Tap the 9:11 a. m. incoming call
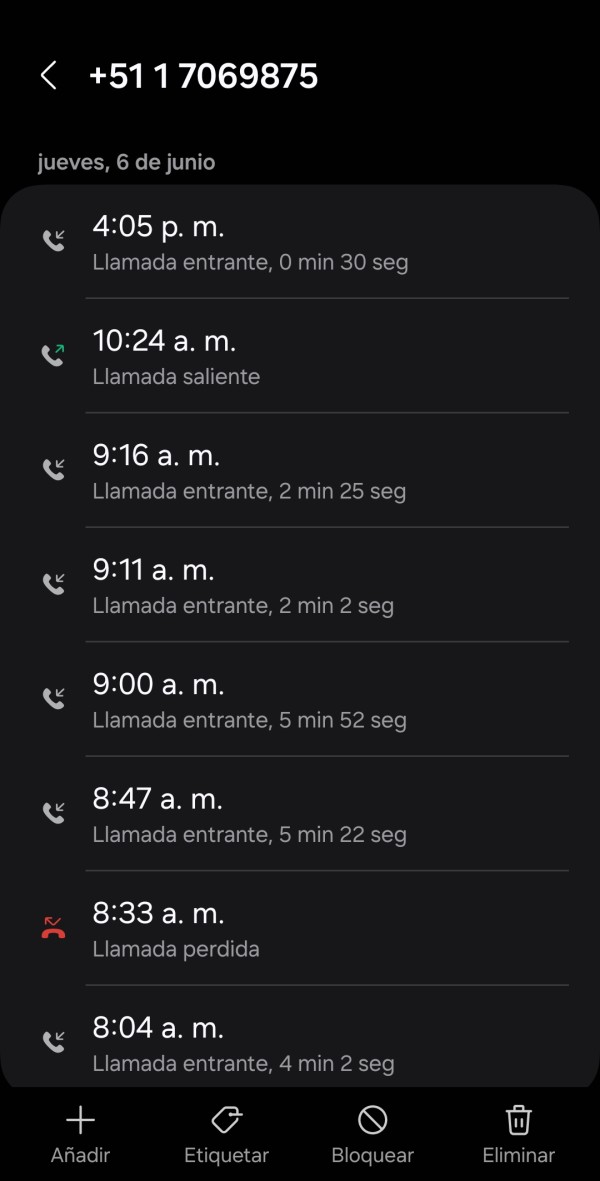This screenshot has width=600, height=1181. tap(300, 584)
